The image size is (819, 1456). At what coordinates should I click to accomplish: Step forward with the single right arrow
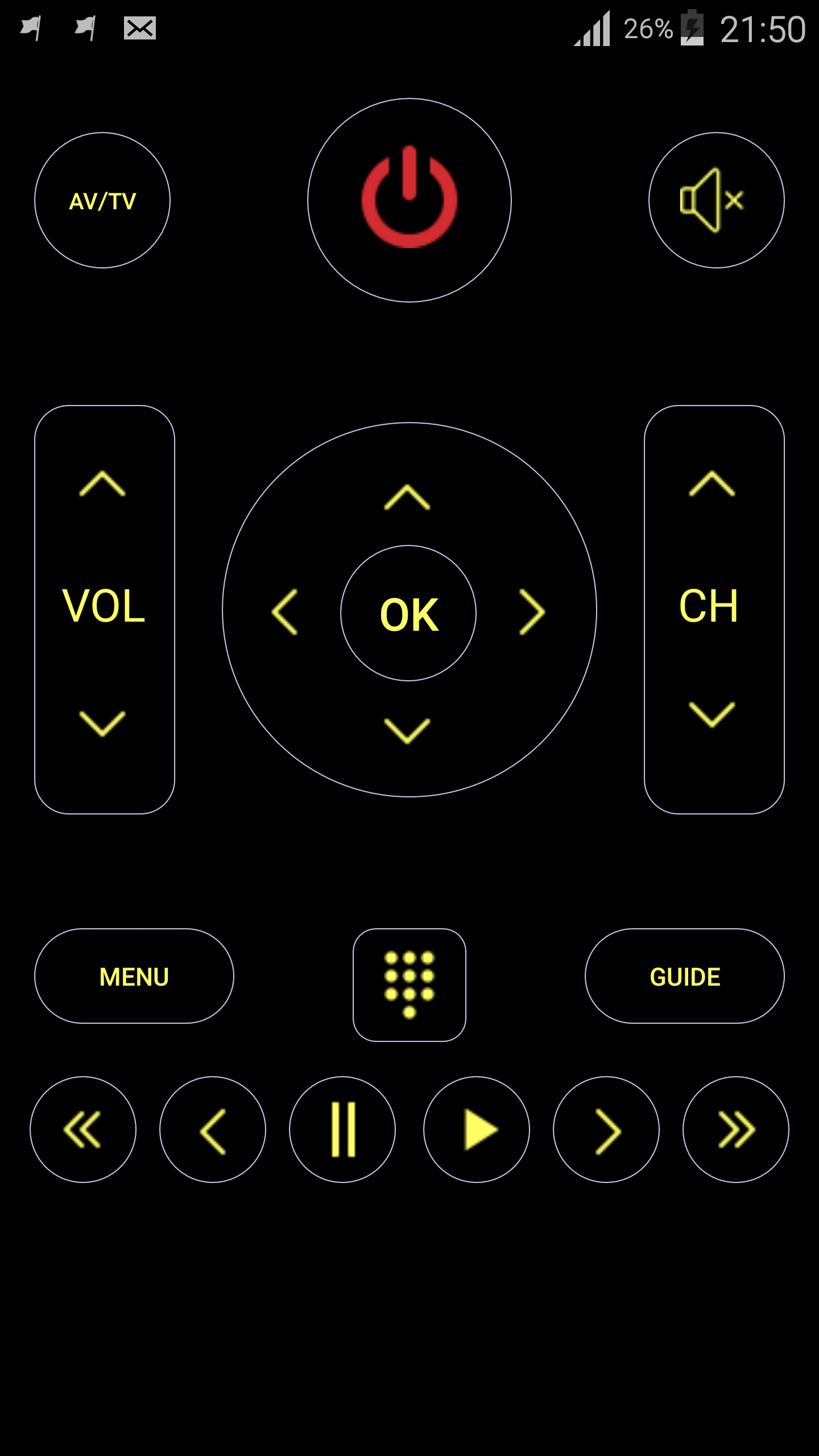pos(606,1130)
